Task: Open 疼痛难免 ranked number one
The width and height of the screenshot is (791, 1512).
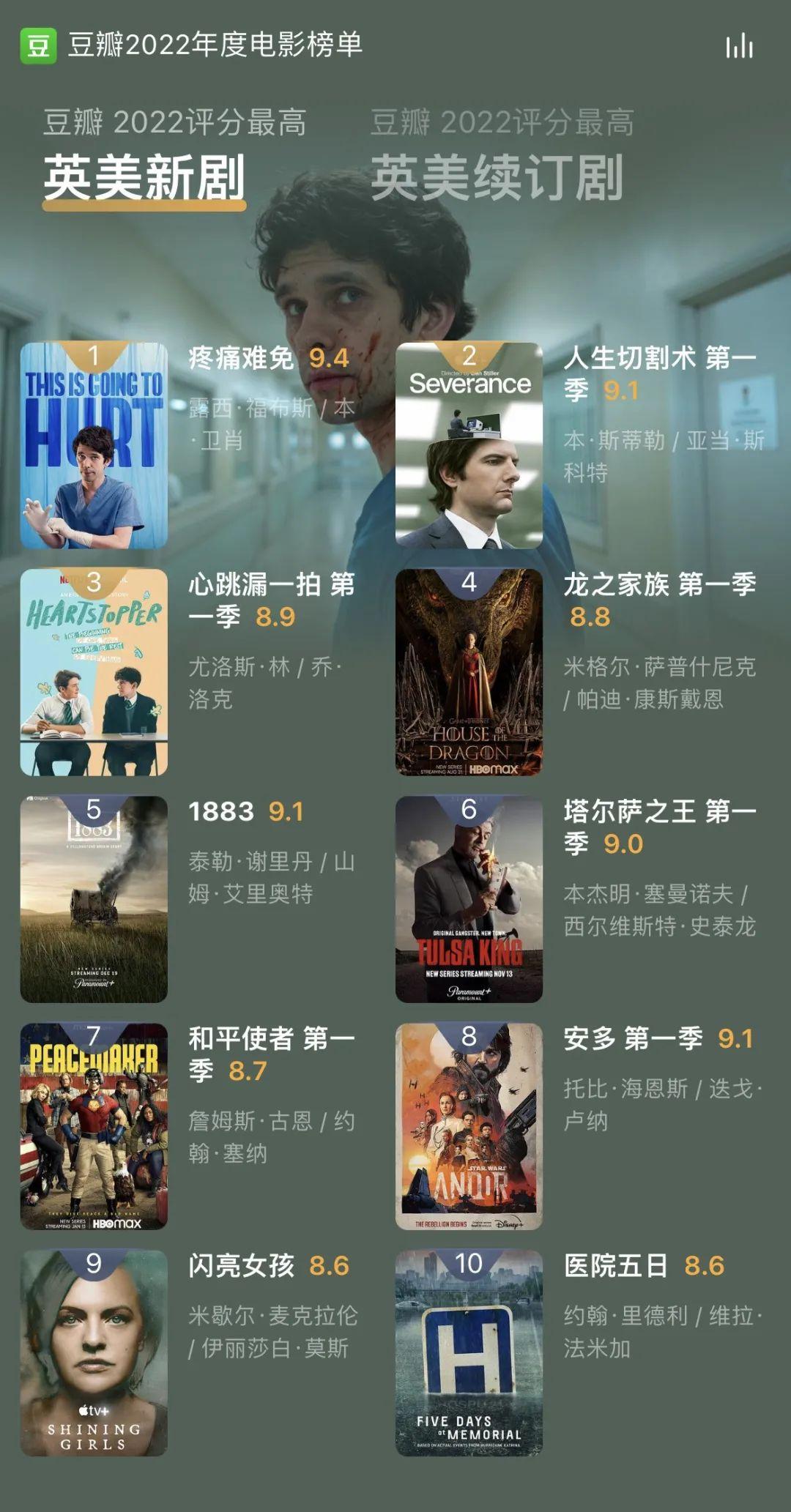Action: click(94, 445)
